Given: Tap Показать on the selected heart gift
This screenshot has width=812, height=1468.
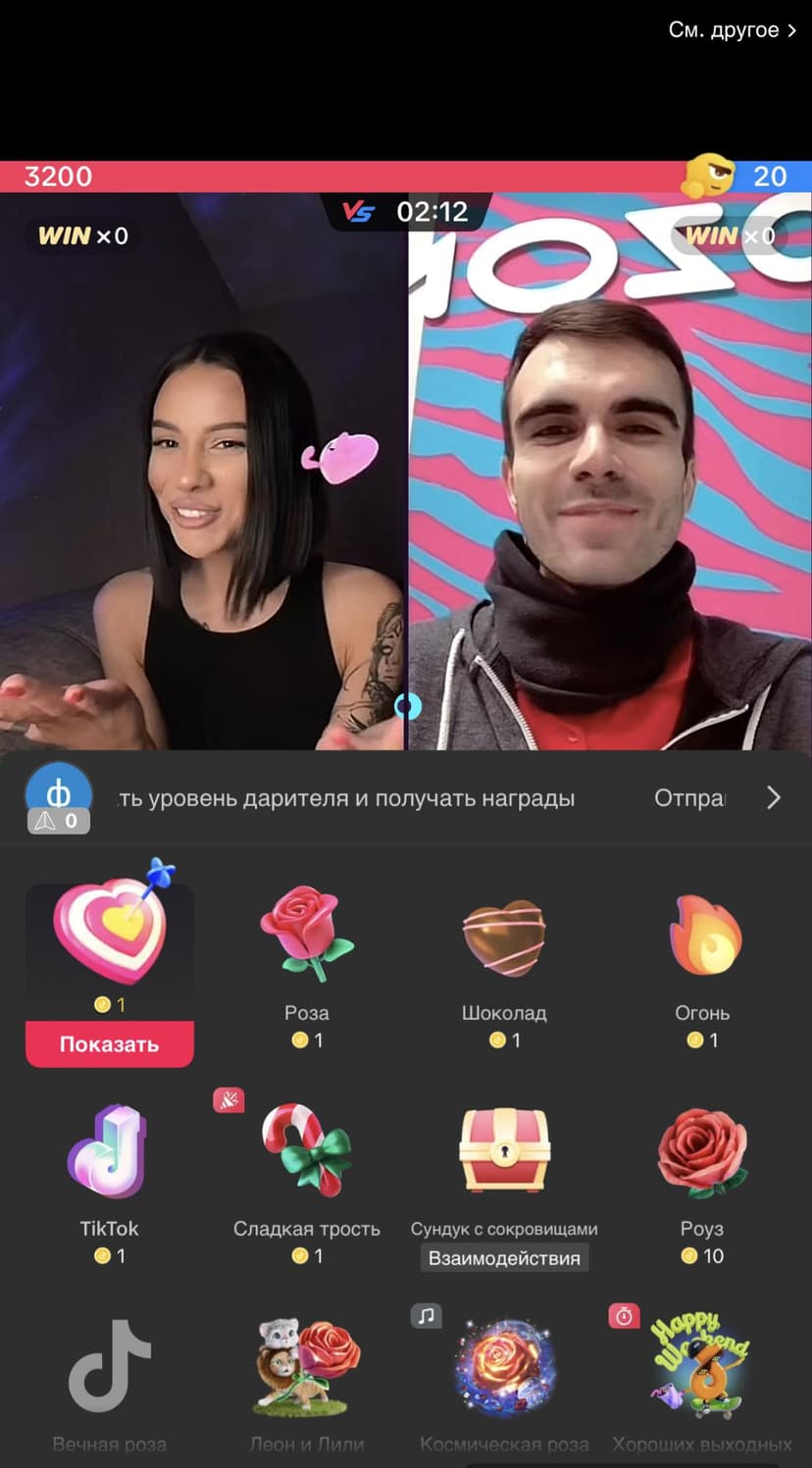Looking at the screenshot, I should coord(109,1044).
